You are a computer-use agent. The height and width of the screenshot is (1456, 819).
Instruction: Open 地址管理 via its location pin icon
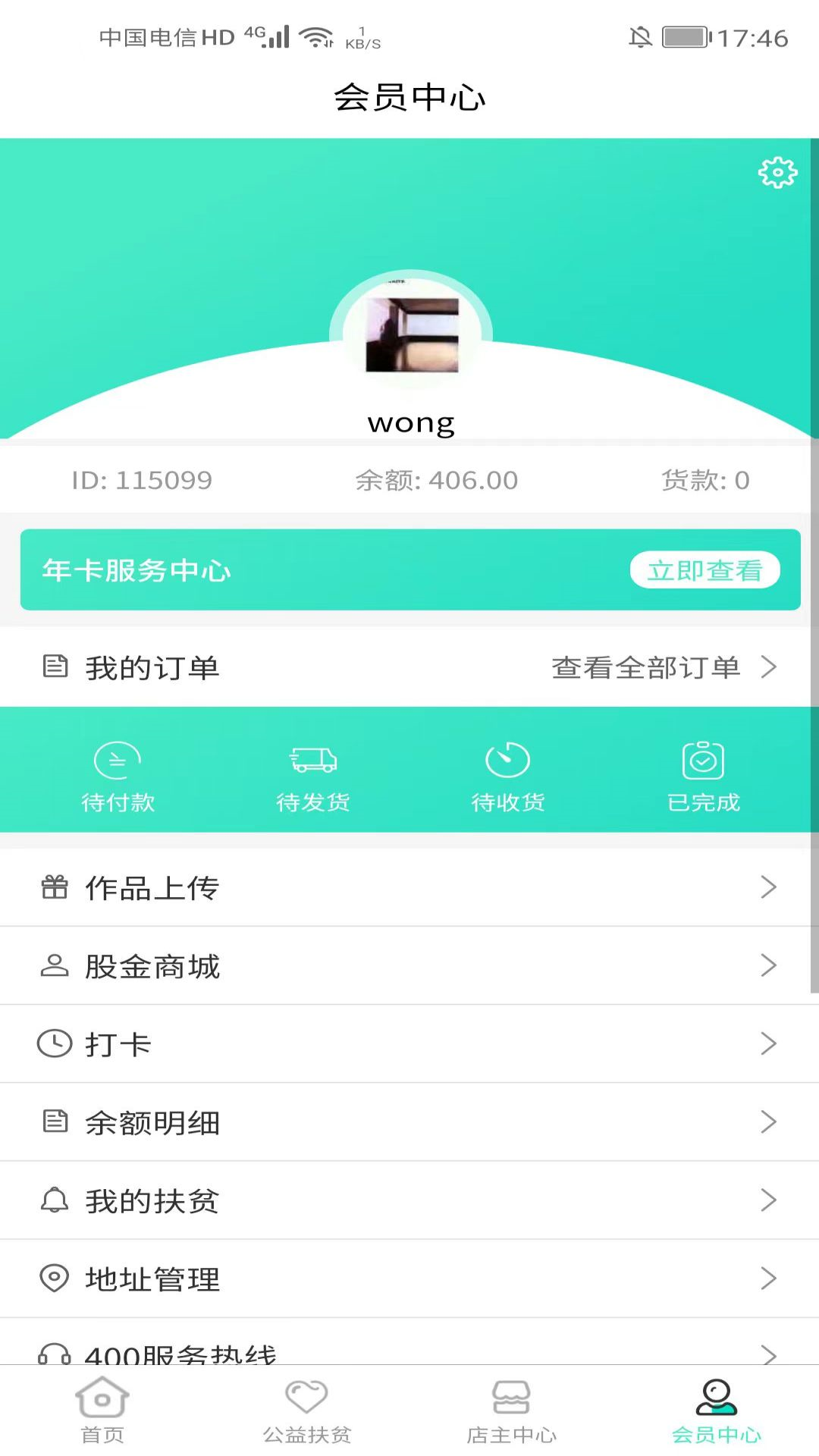(54, 1278)
